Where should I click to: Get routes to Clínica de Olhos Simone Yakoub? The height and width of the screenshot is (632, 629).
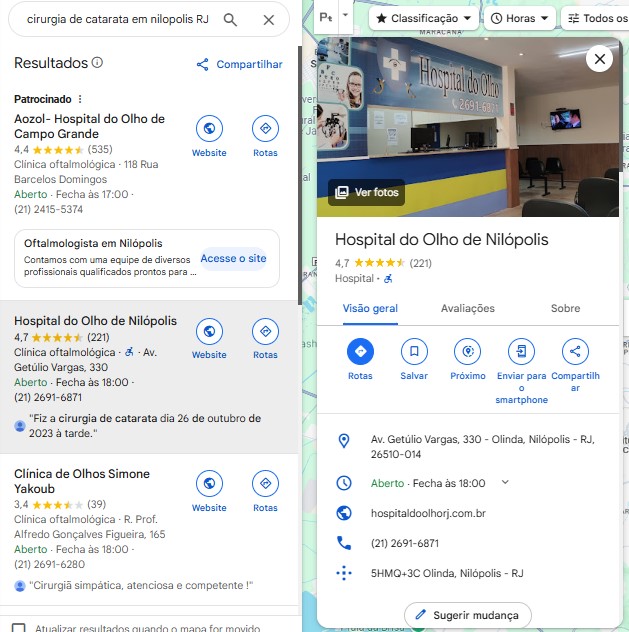265,491
